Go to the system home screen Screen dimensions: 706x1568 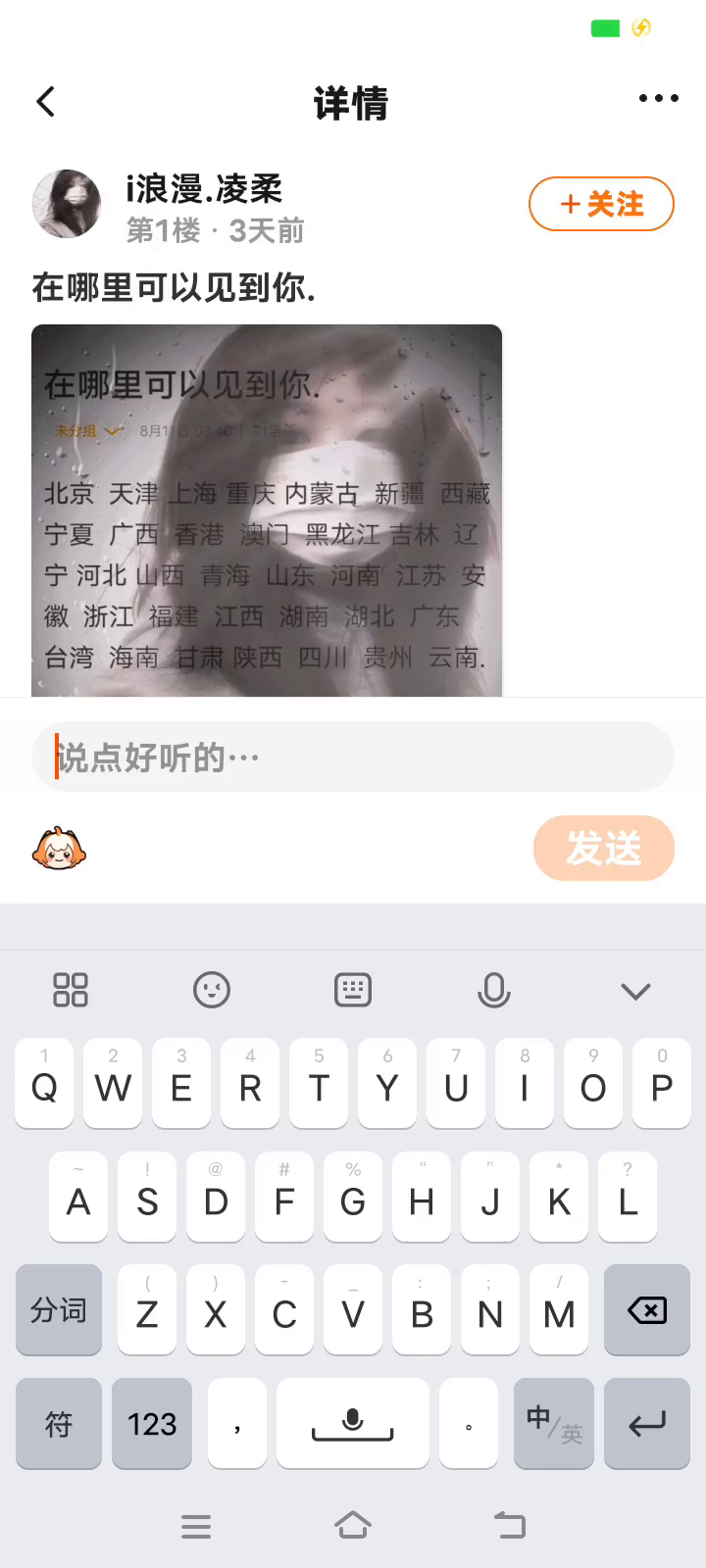(353, 1525)
